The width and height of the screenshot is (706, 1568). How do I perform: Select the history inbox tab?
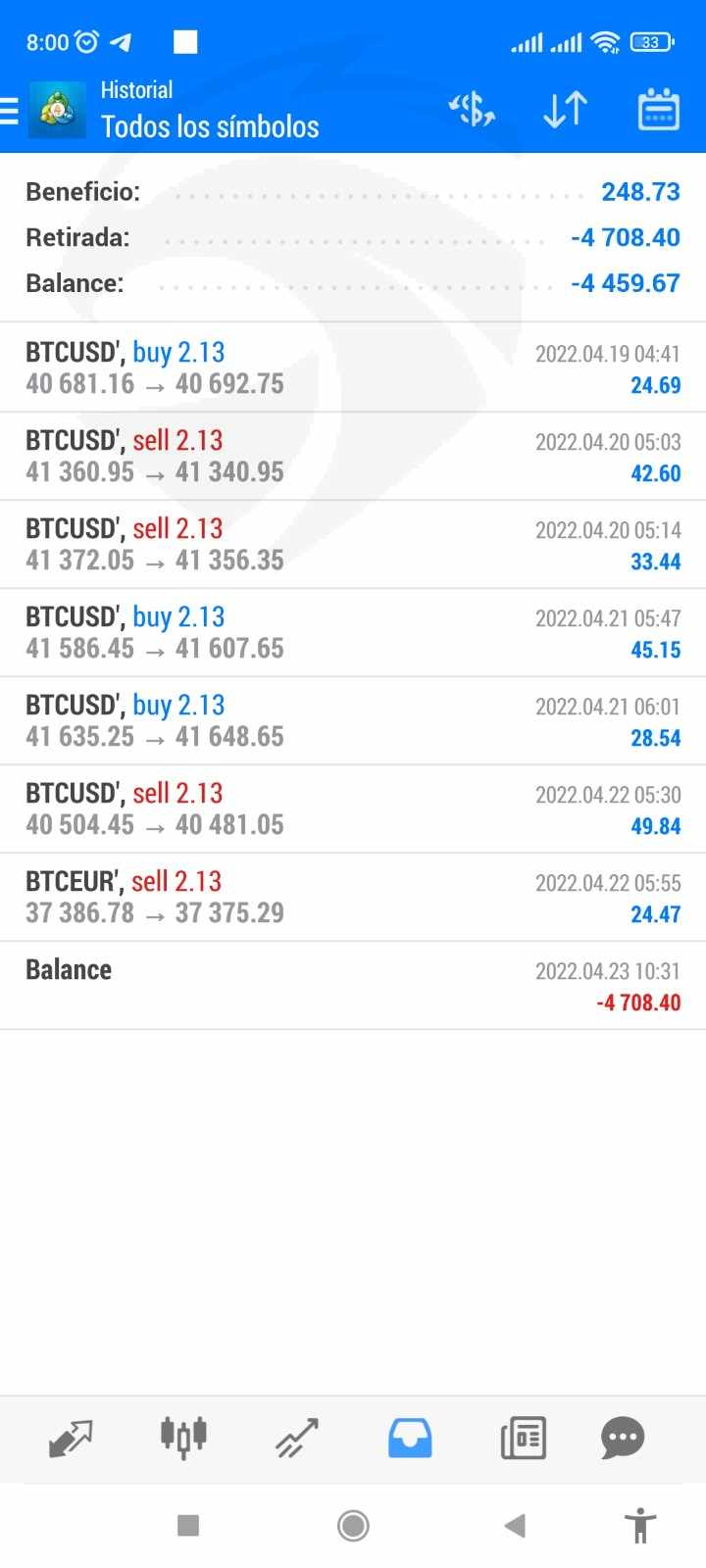(410, 1438)
